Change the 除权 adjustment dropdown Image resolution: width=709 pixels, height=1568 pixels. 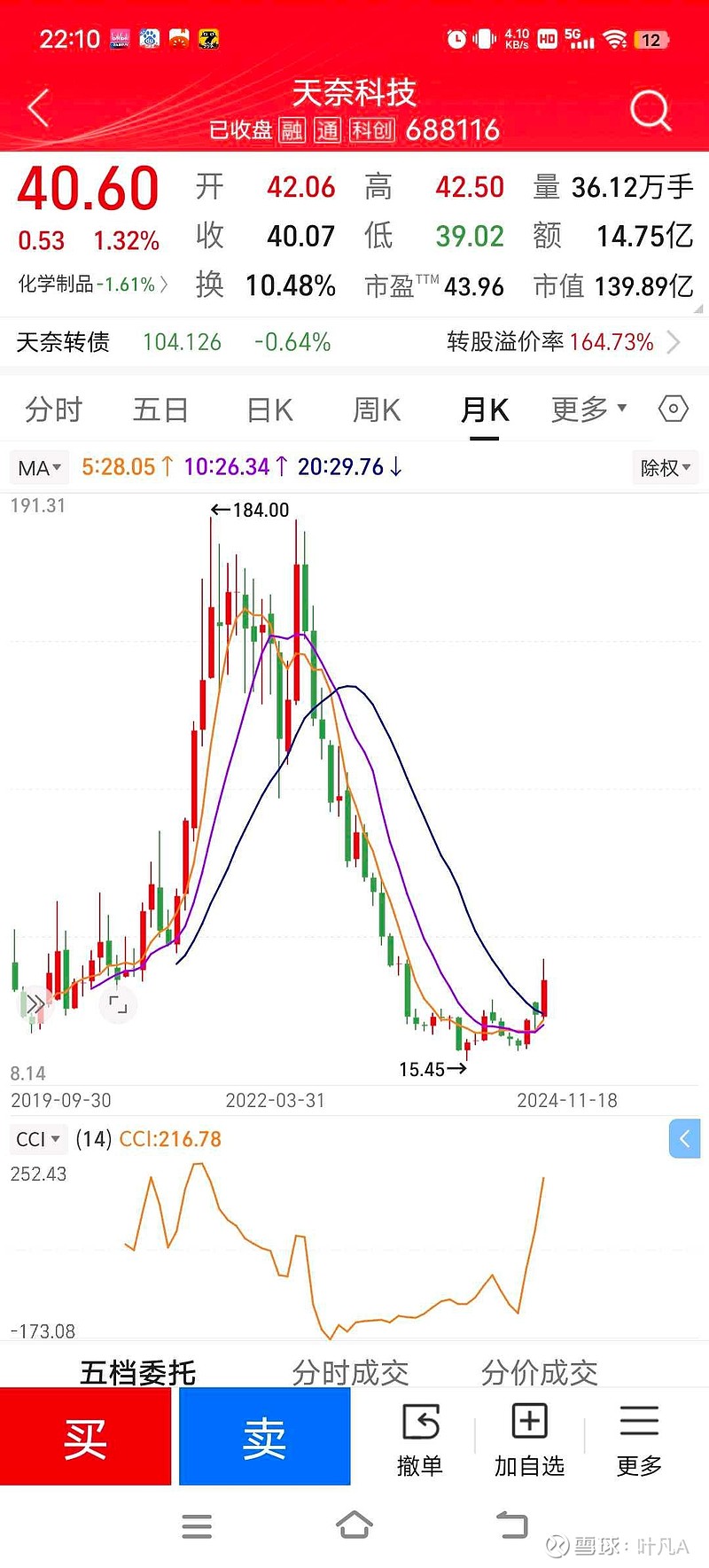pyautogui.click(x=666, y=467)
